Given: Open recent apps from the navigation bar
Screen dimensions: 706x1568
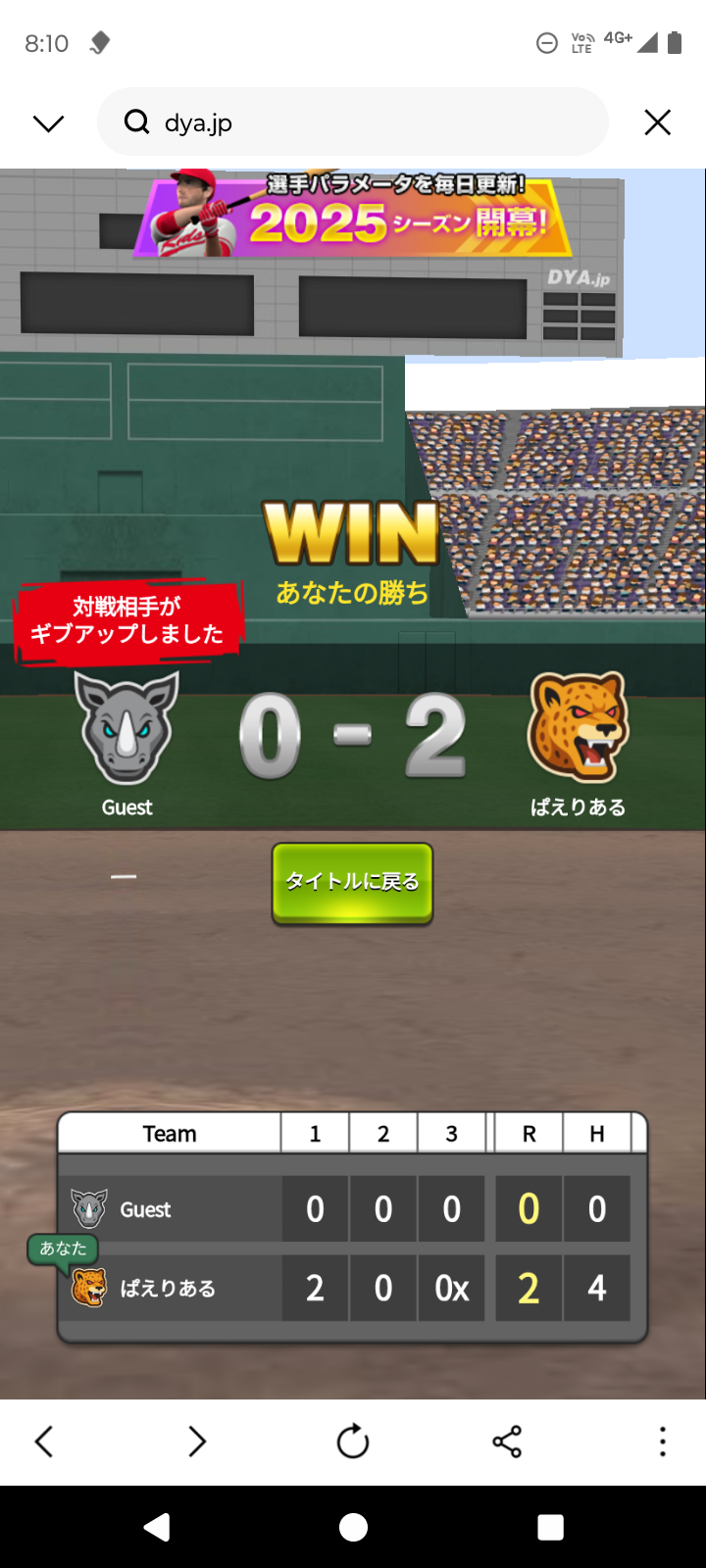Looking at the screenshot, I should [x=551, y=1527].
